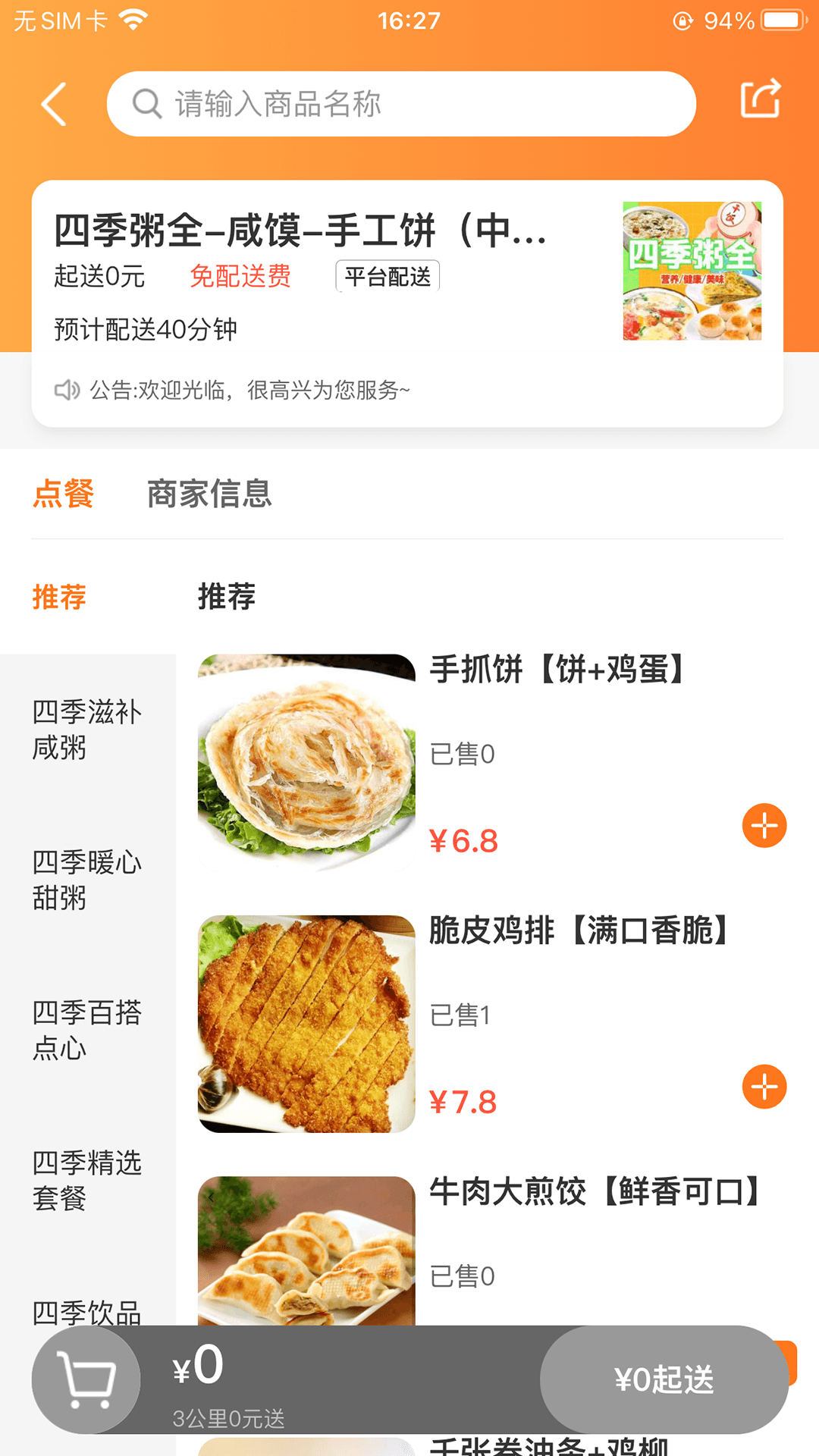Open the 请输入商品名称 search field
This screenshot has height=1456, width=819.
point(402,104)
